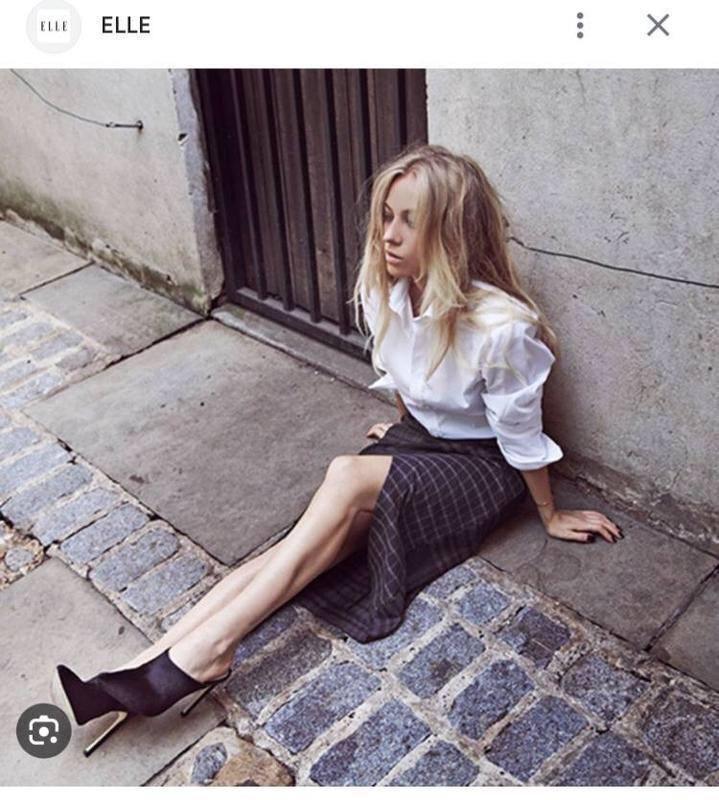Screen dimensions: 719x800
Task: Open the ELLE source page
Action: coord(125,26)
